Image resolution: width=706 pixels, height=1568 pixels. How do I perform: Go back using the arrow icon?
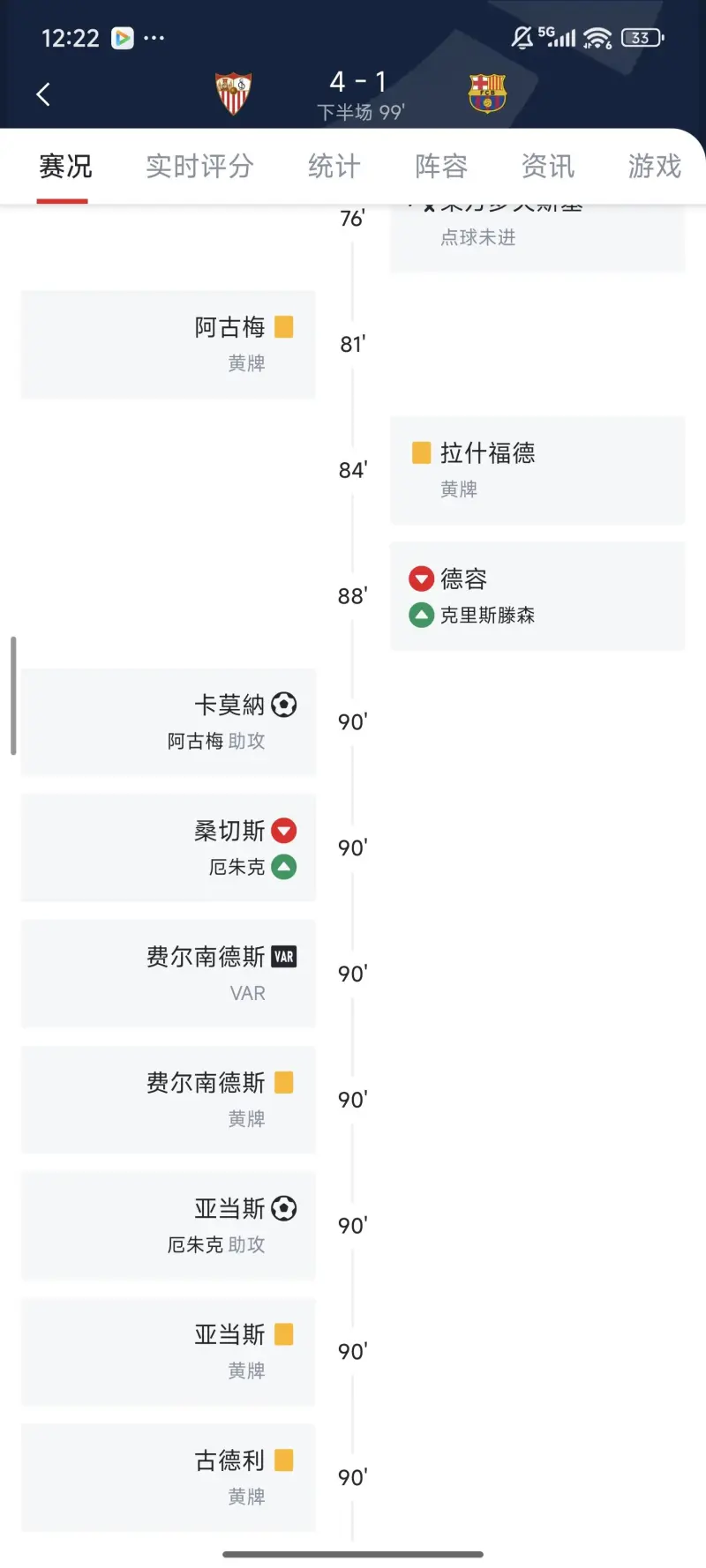pyautogui.click(x=43, y=94)
